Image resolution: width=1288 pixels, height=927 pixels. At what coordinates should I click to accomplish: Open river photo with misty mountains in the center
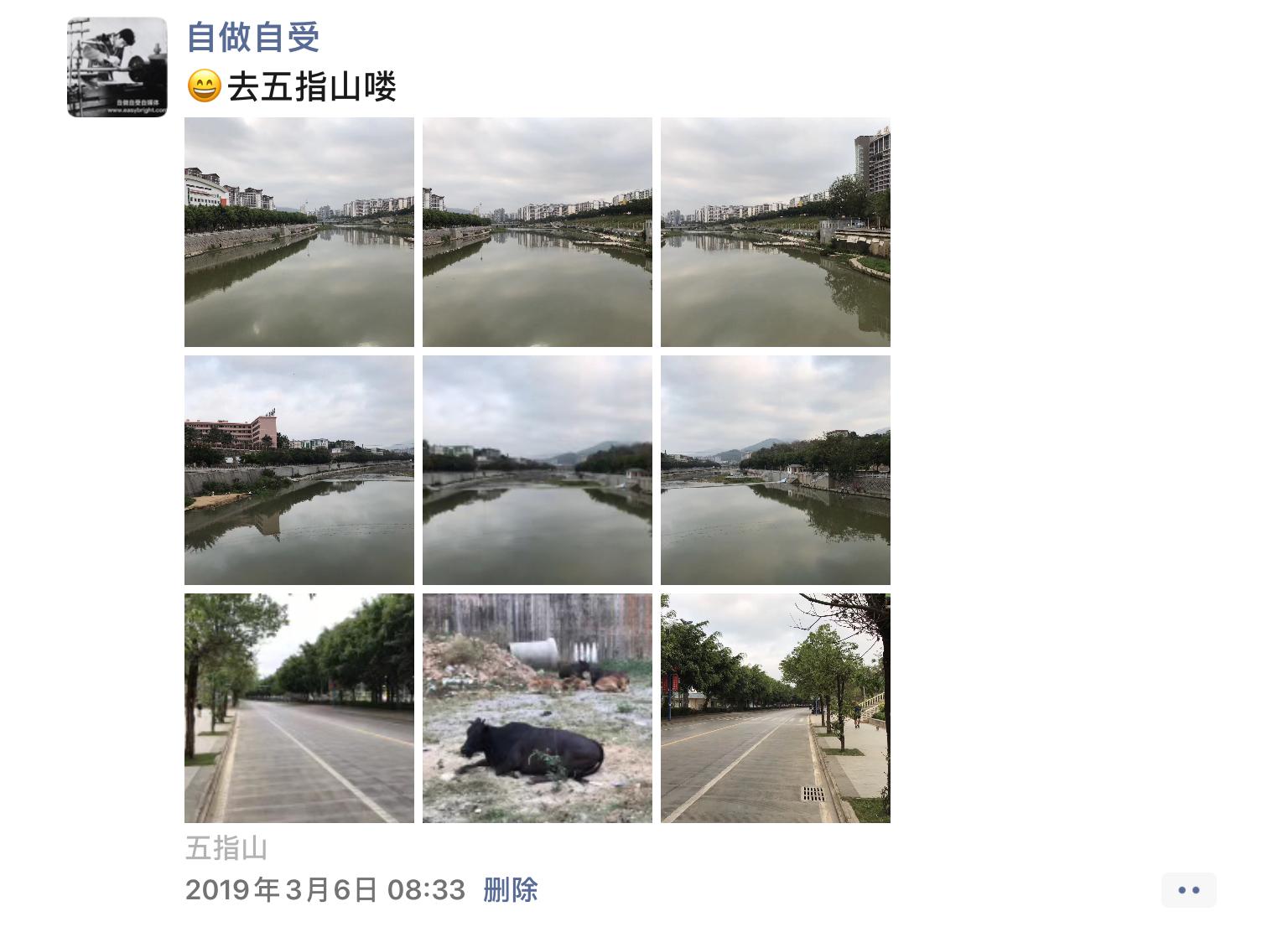coord(537,470)
